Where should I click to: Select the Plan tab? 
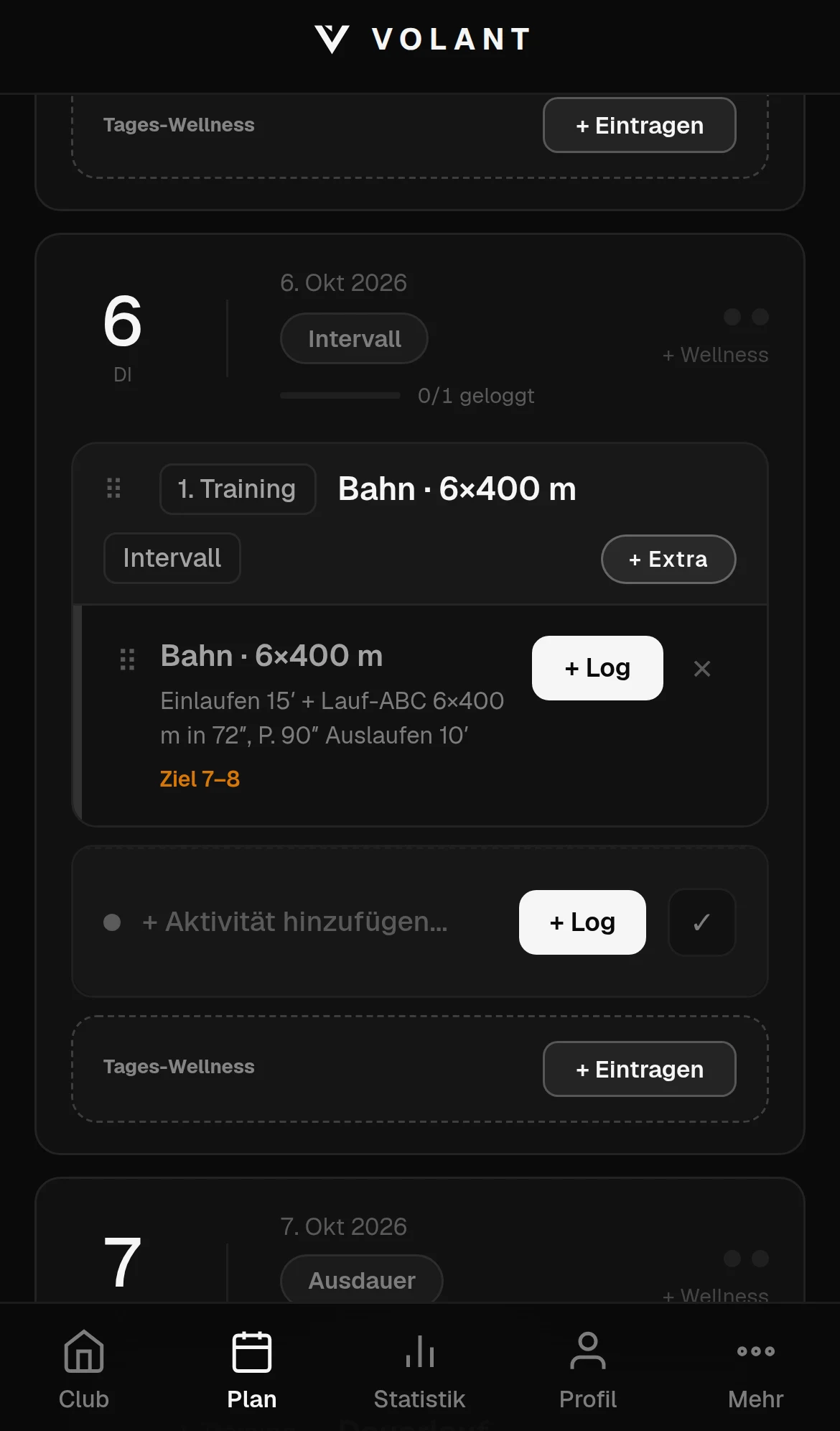(252, 1370)
